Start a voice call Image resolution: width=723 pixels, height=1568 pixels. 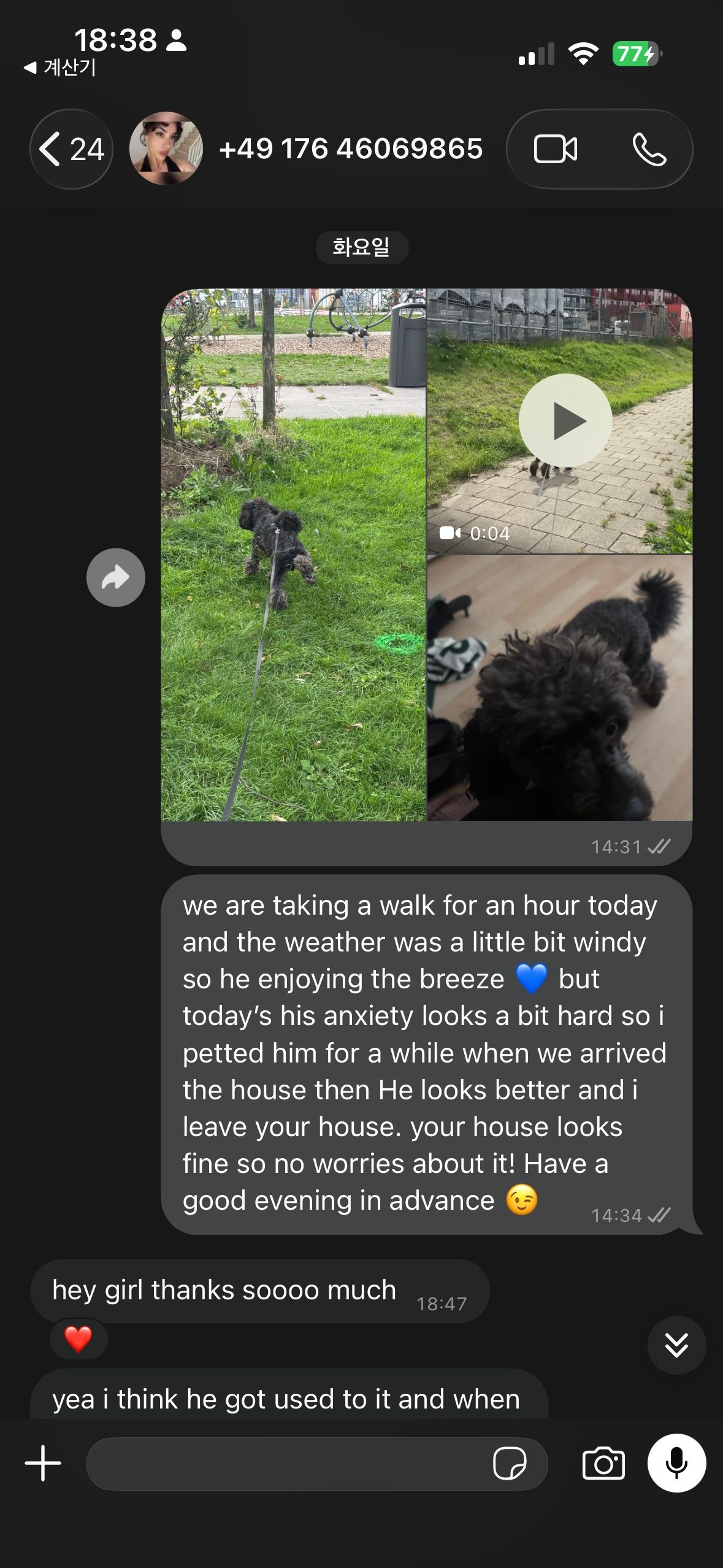click(x=649, y=149)
